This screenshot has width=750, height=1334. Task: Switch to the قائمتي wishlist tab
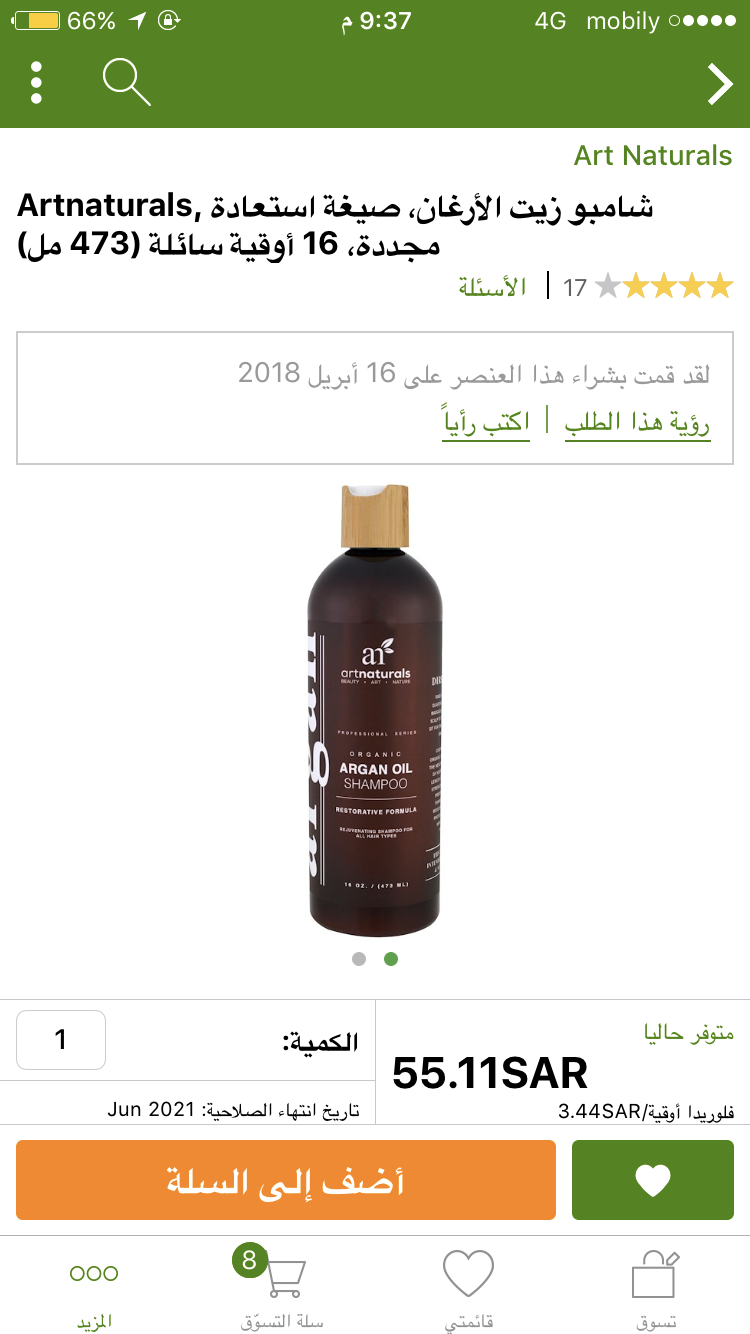click(x=469, y=1290)
